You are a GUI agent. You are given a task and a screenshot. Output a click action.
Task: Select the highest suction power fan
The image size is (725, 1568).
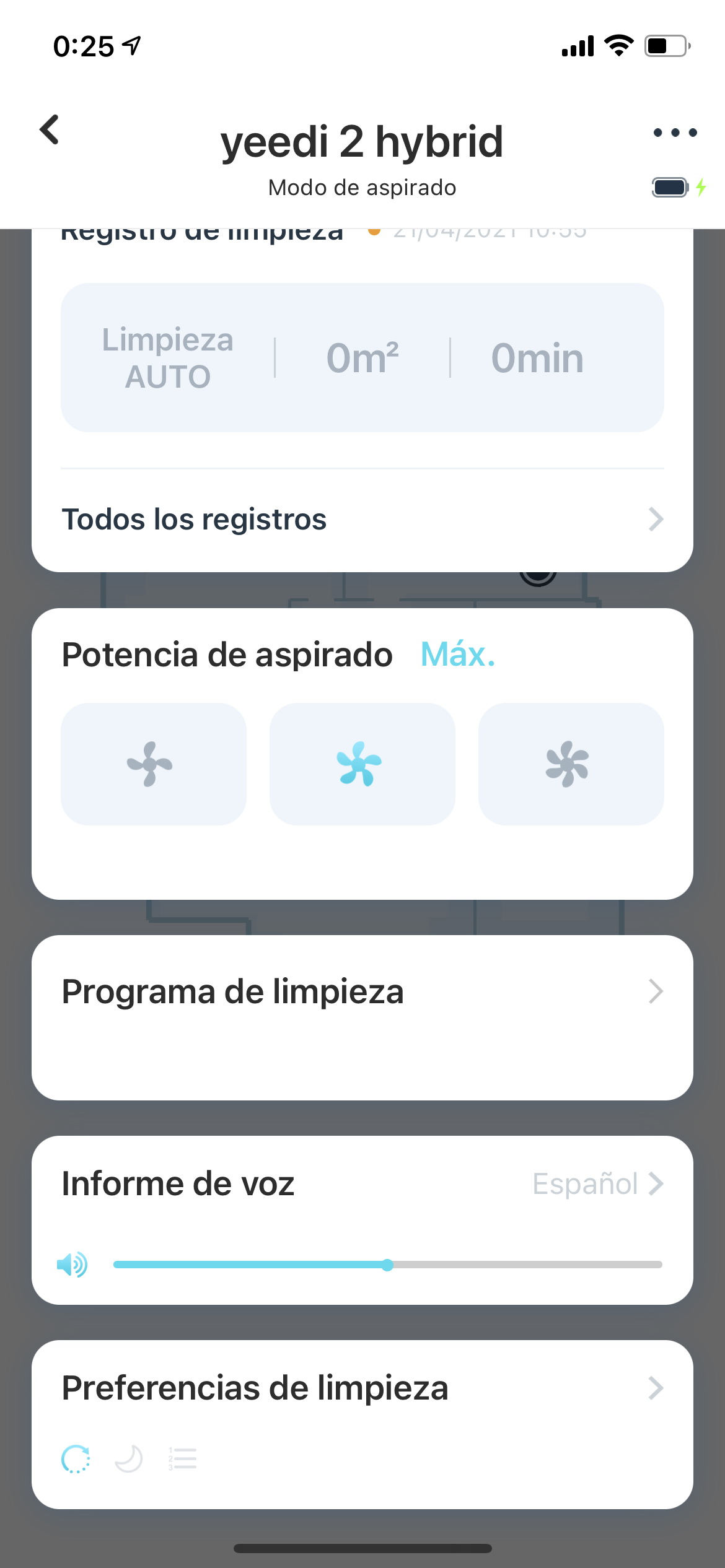tap(571, 764)
